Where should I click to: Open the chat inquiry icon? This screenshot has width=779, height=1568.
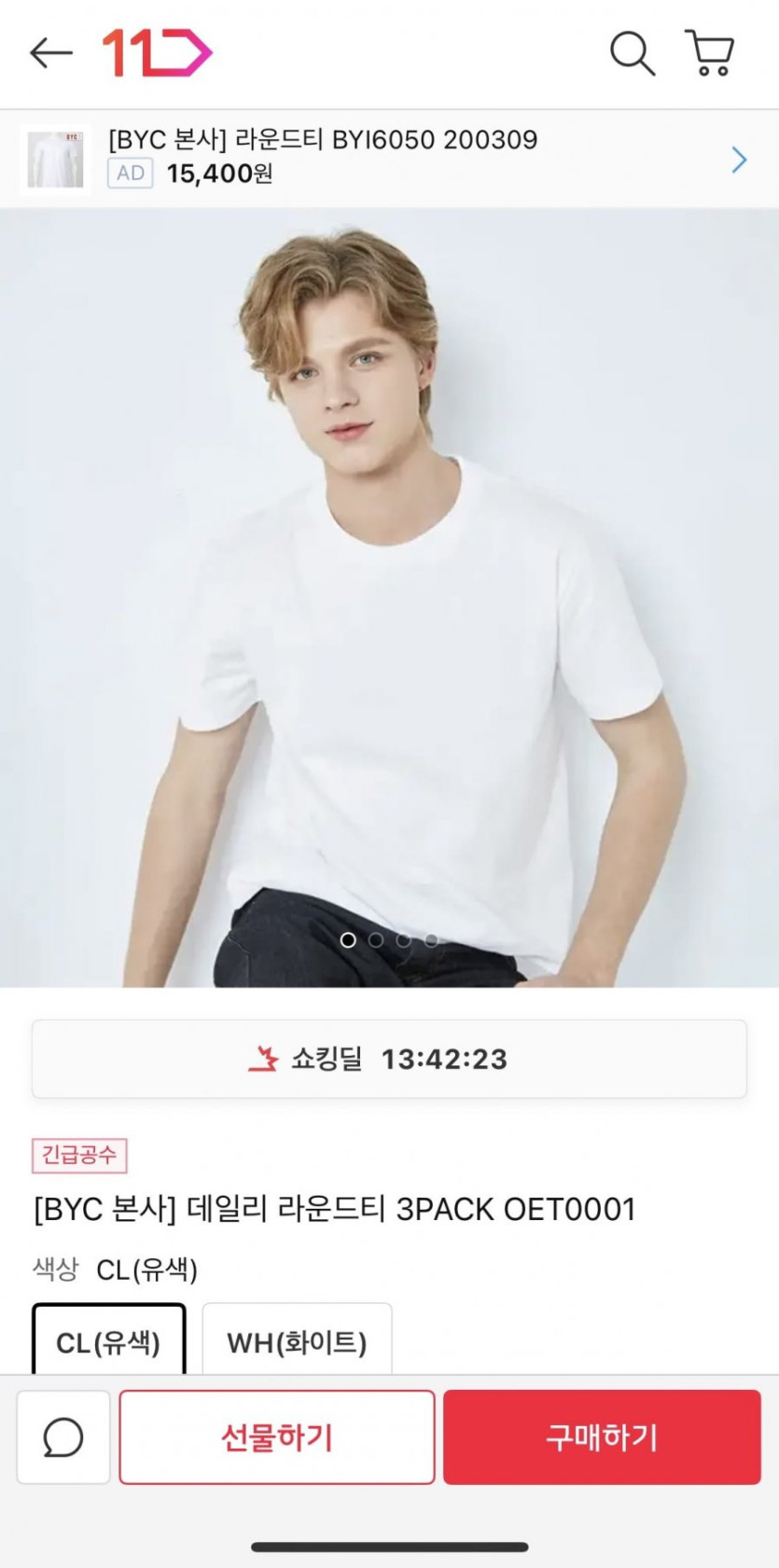click(63, 1436)
